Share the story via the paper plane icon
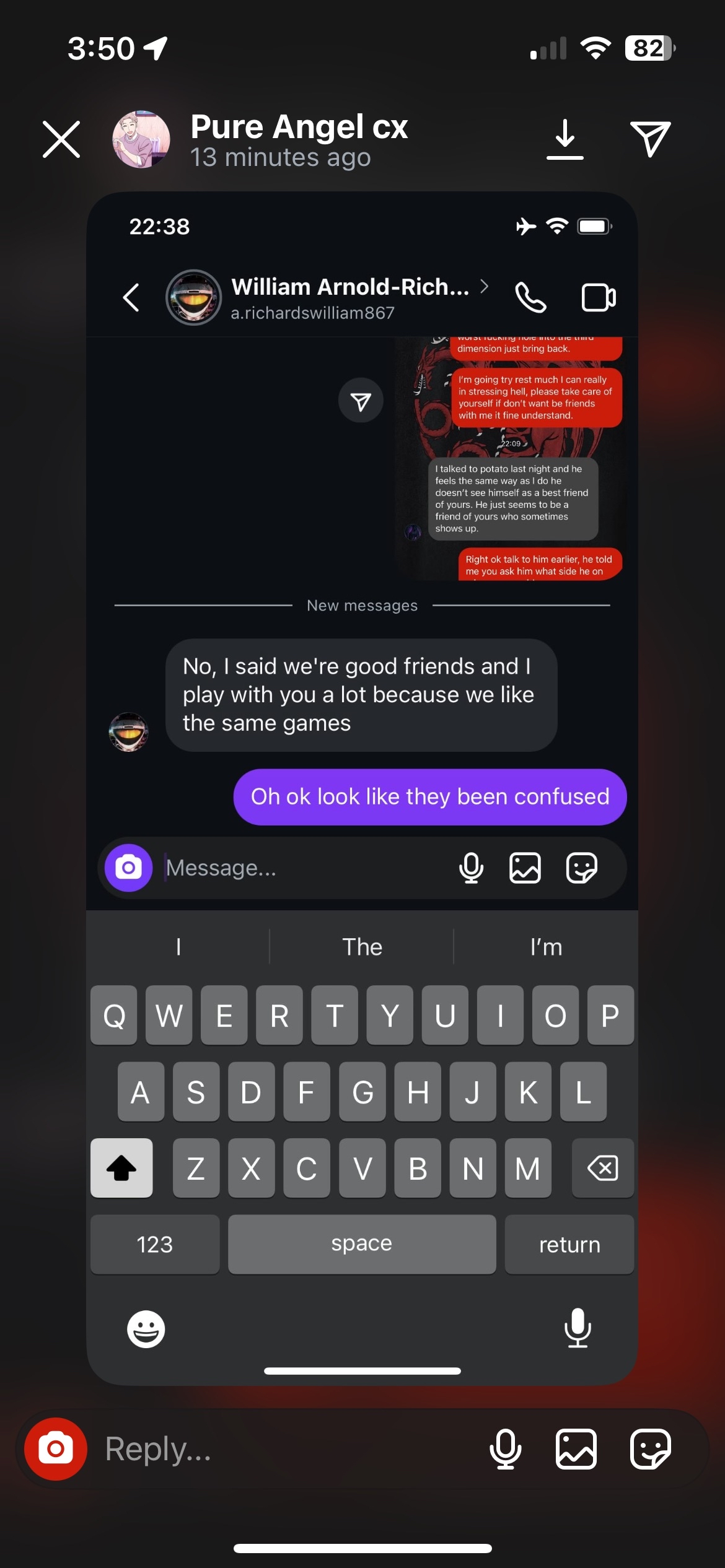The image size is (725, 1568). 650,139
